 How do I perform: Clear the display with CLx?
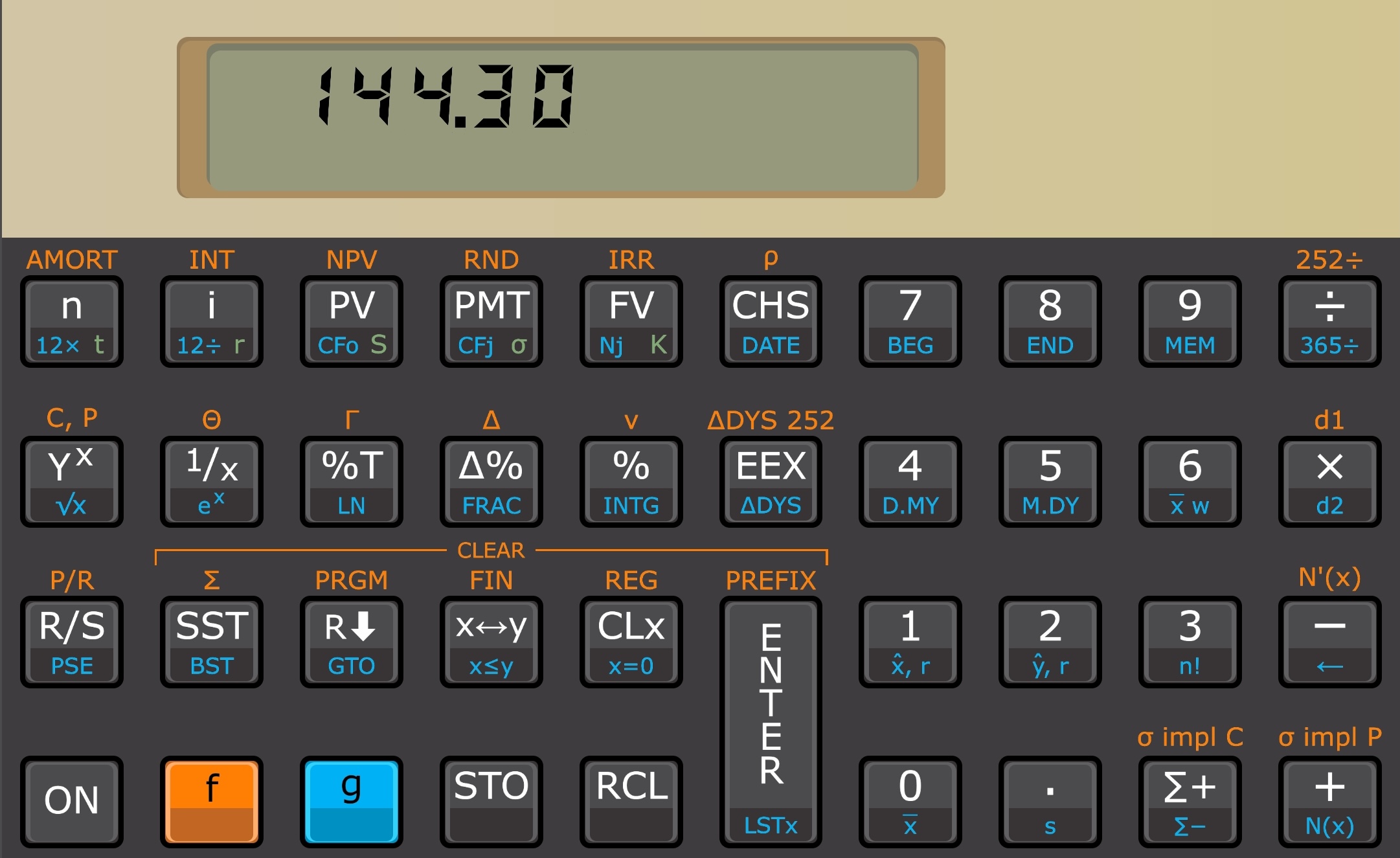[631, 641]
